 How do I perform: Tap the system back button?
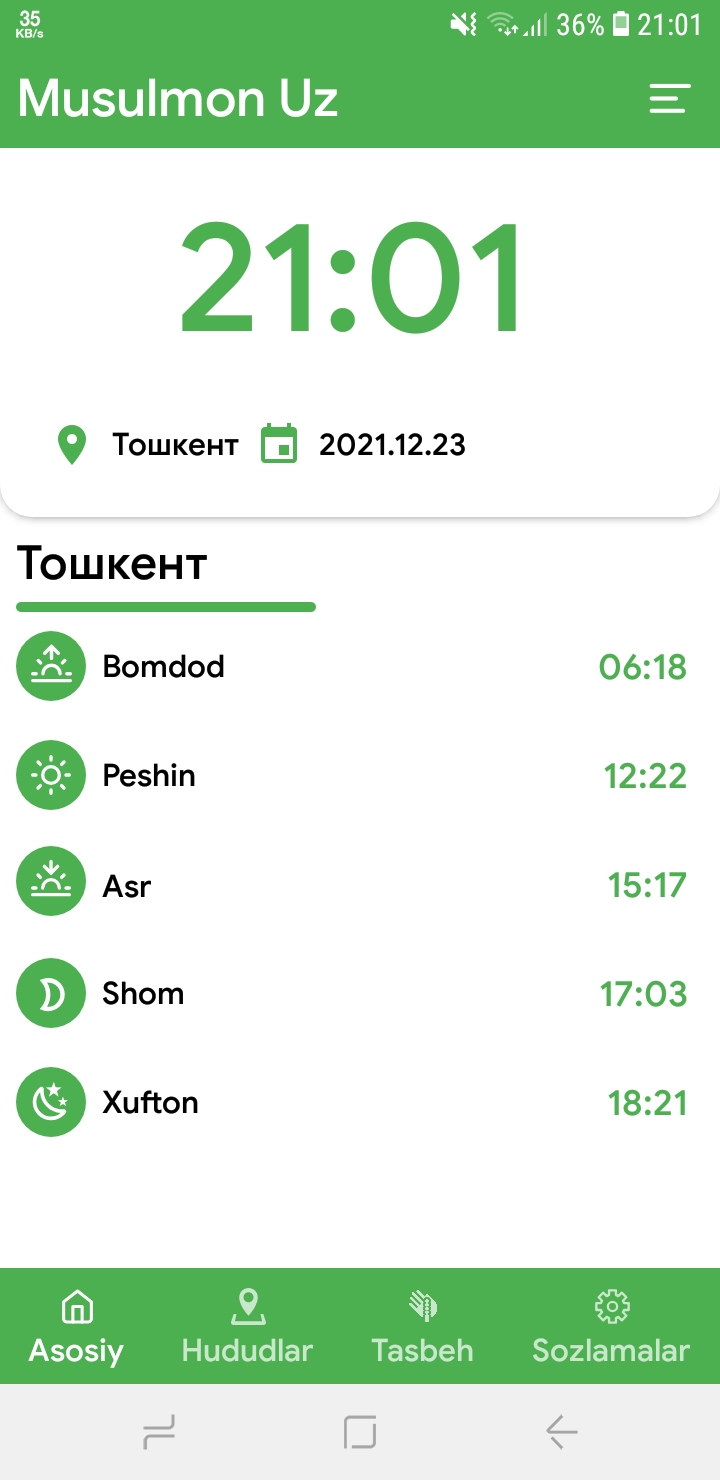[561, 1433]
